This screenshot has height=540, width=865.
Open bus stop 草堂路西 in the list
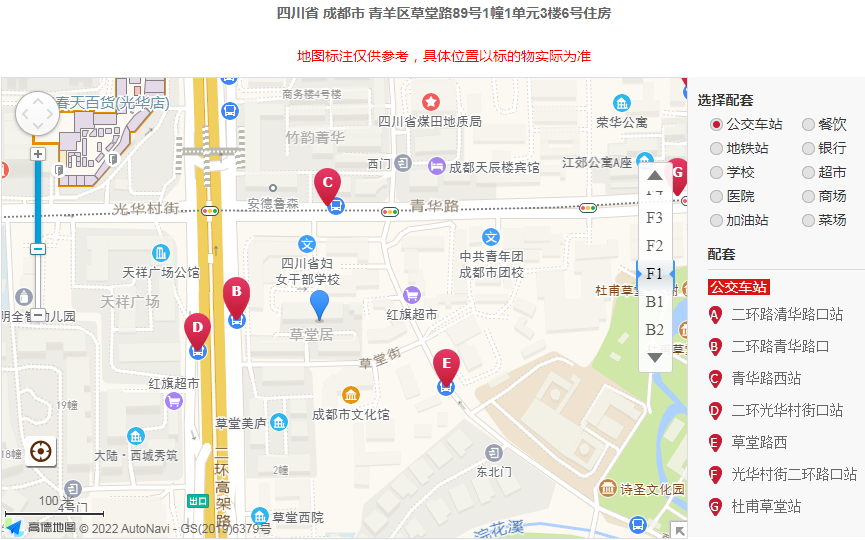point(759,443)
